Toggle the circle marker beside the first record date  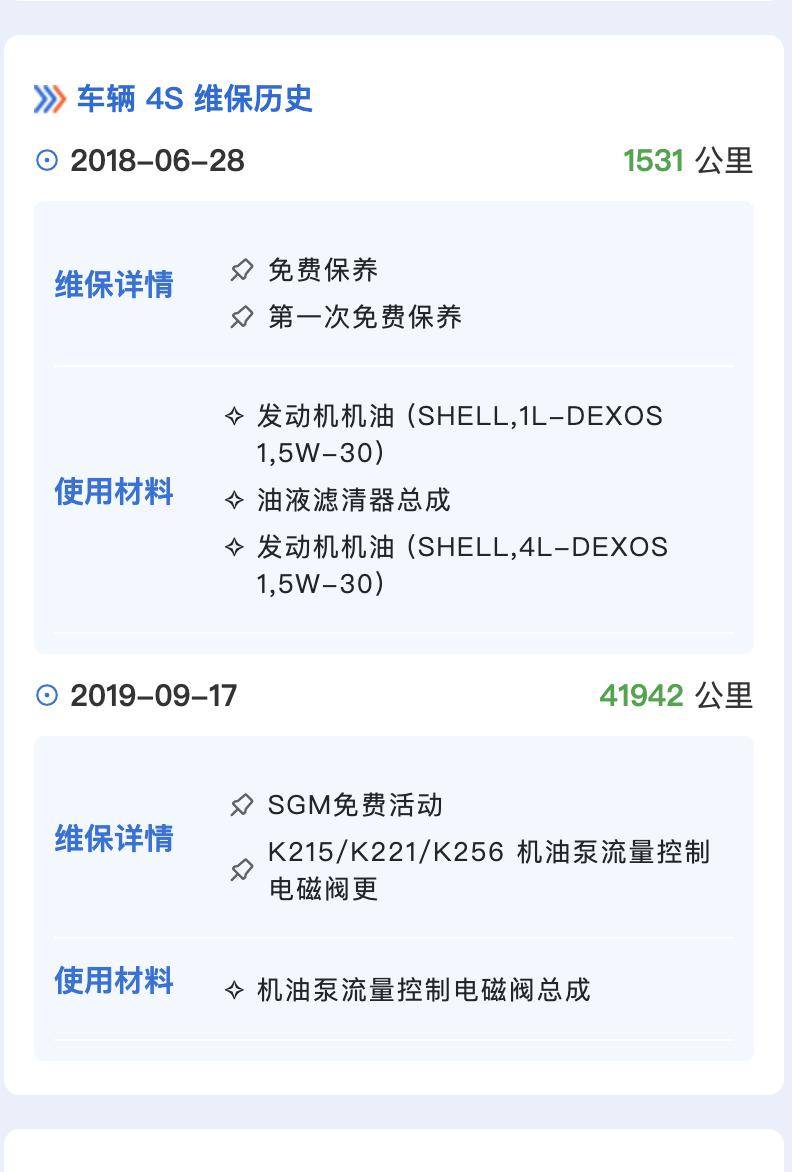(x=46, y=160)
